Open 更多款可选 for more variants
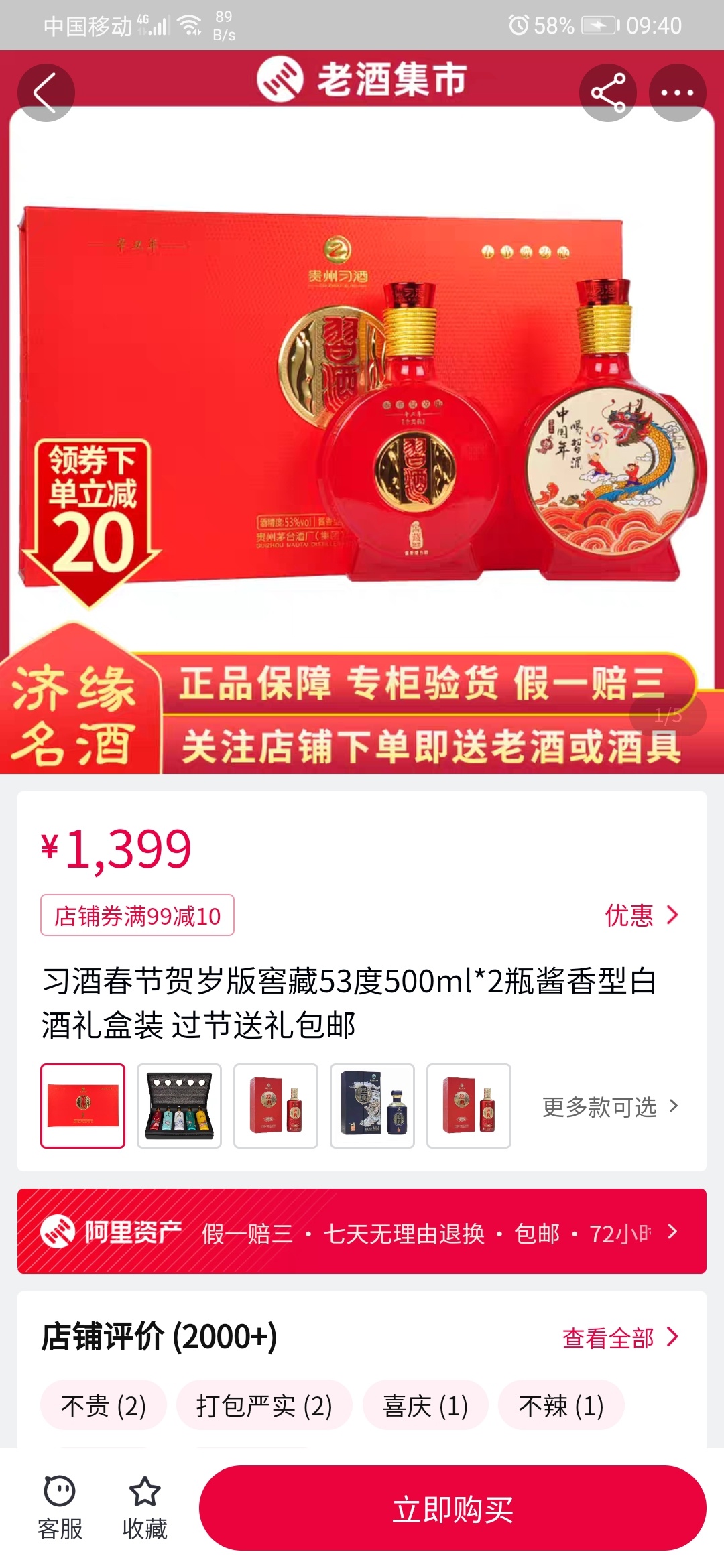Image resolution: width=724 pixels, height=1568 pixels. pos(610,1106)
